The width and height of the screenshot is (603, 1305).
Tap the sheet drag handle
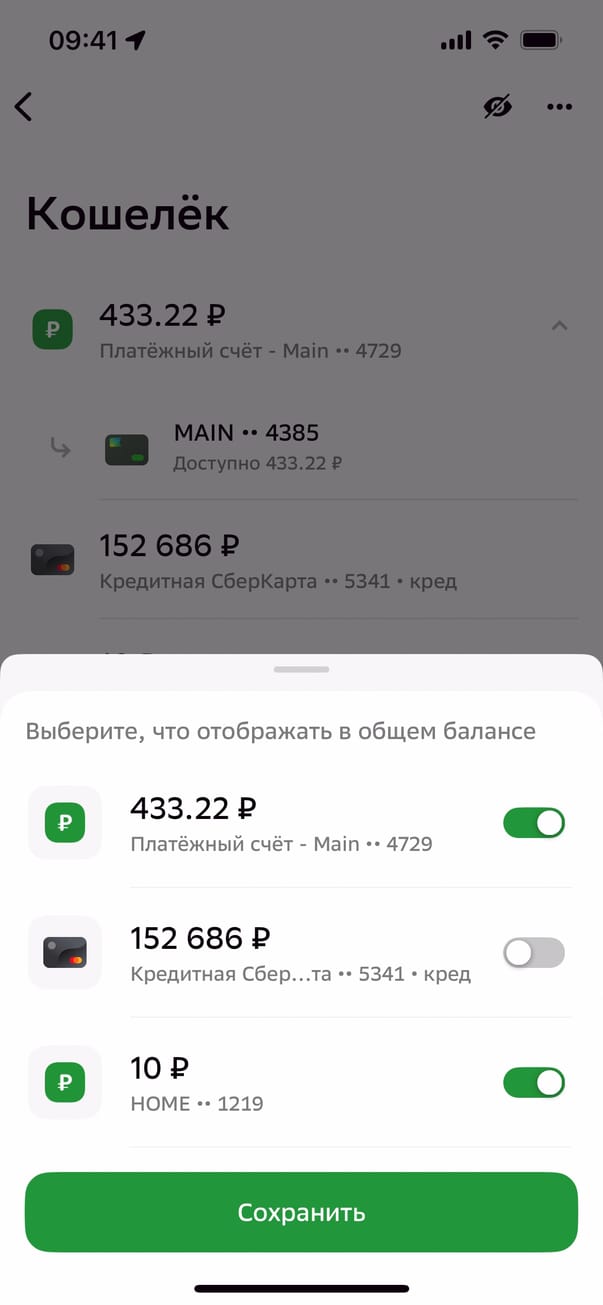click(x=301, y=669)
